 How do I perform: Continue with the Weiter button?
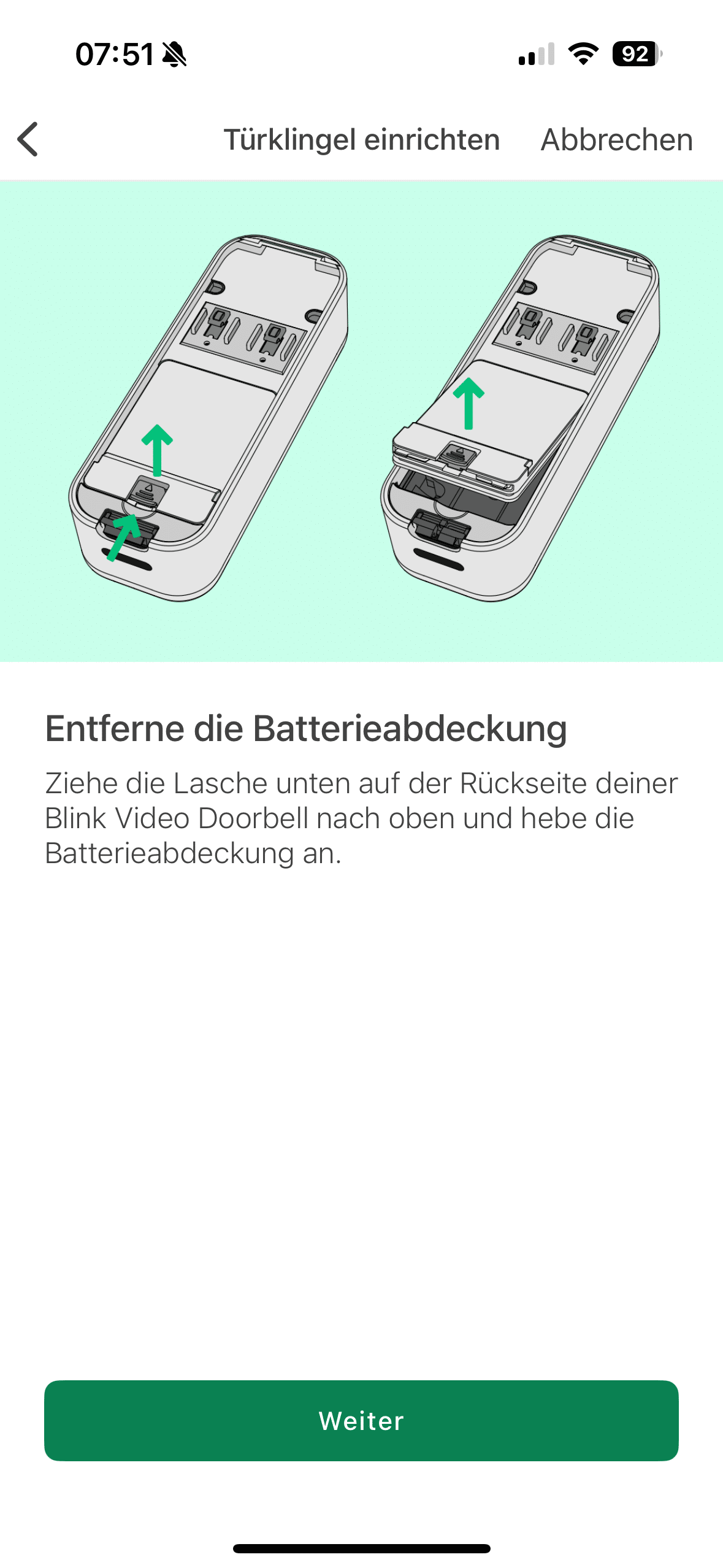361,1420
